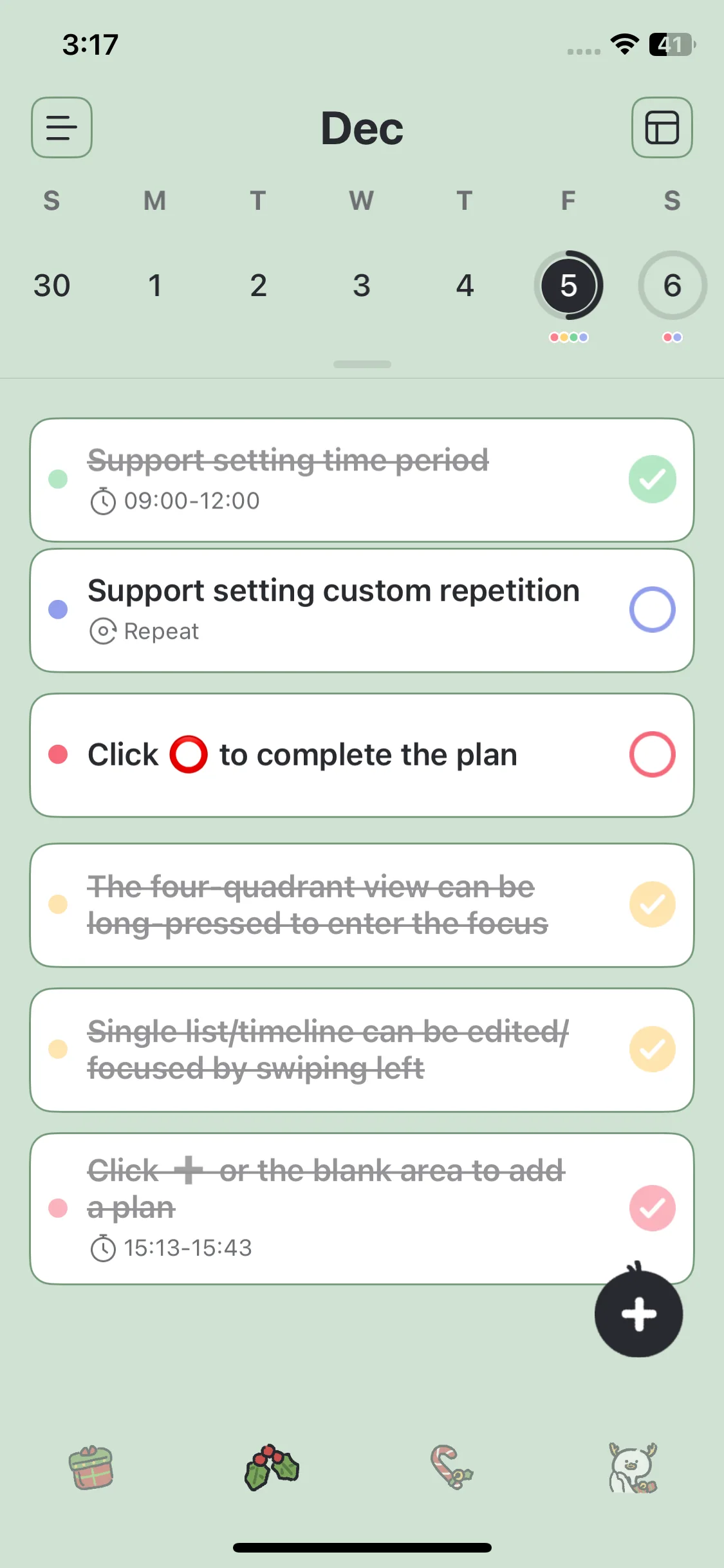Uncheck 'Click or the blank area' plan
The height and width of the screenshot is (1568, 724).
point(652,1208)
